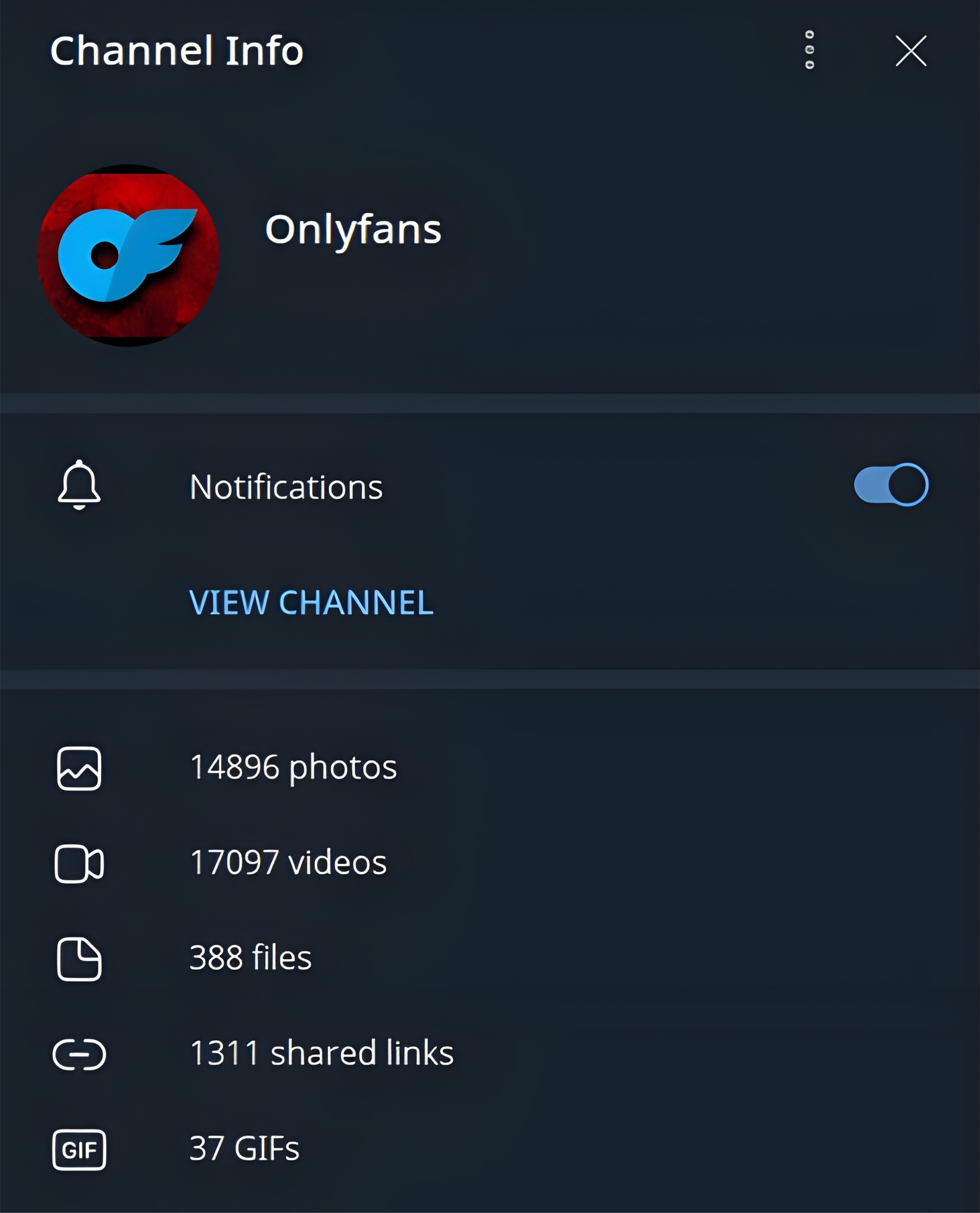The width and height of the screenshot is (980, 1213).
Task: View the 1311 shared links
Action: (321, 1053)
